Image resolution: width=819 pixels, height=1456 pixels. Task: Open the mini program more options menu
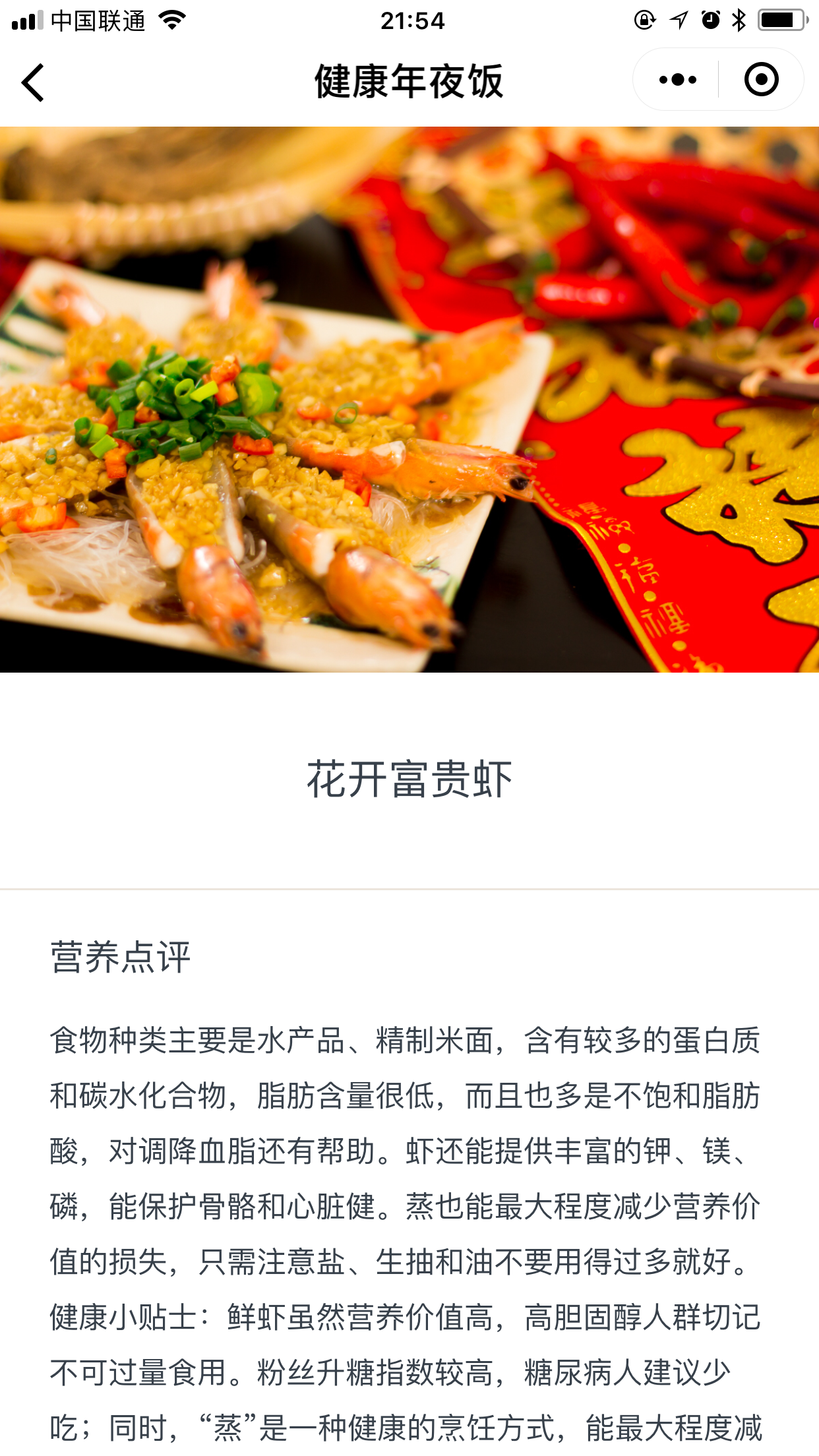[677, 80]
